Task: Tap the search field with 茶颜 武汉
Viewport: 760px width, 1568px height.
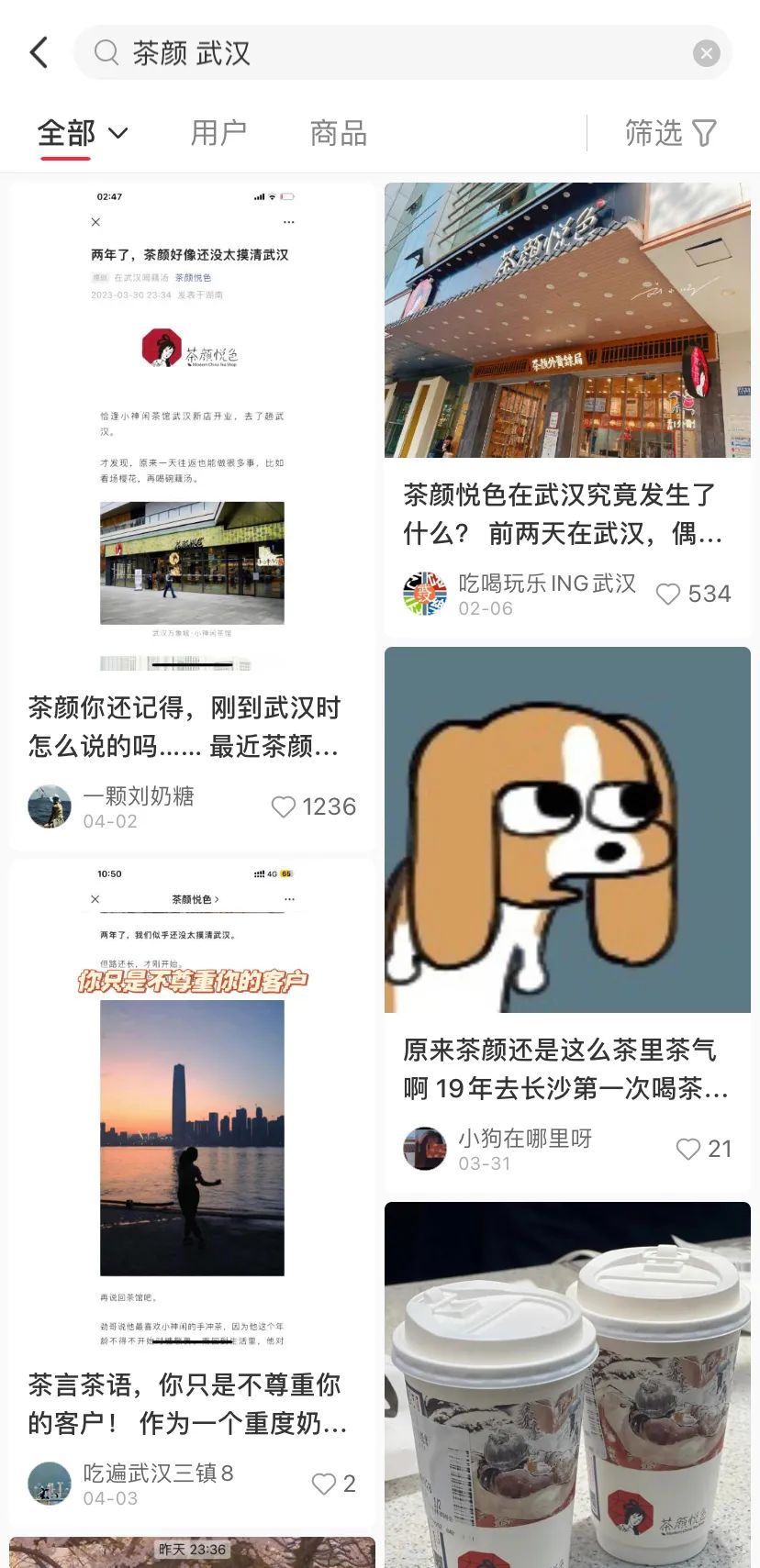Action: [386, 53]
